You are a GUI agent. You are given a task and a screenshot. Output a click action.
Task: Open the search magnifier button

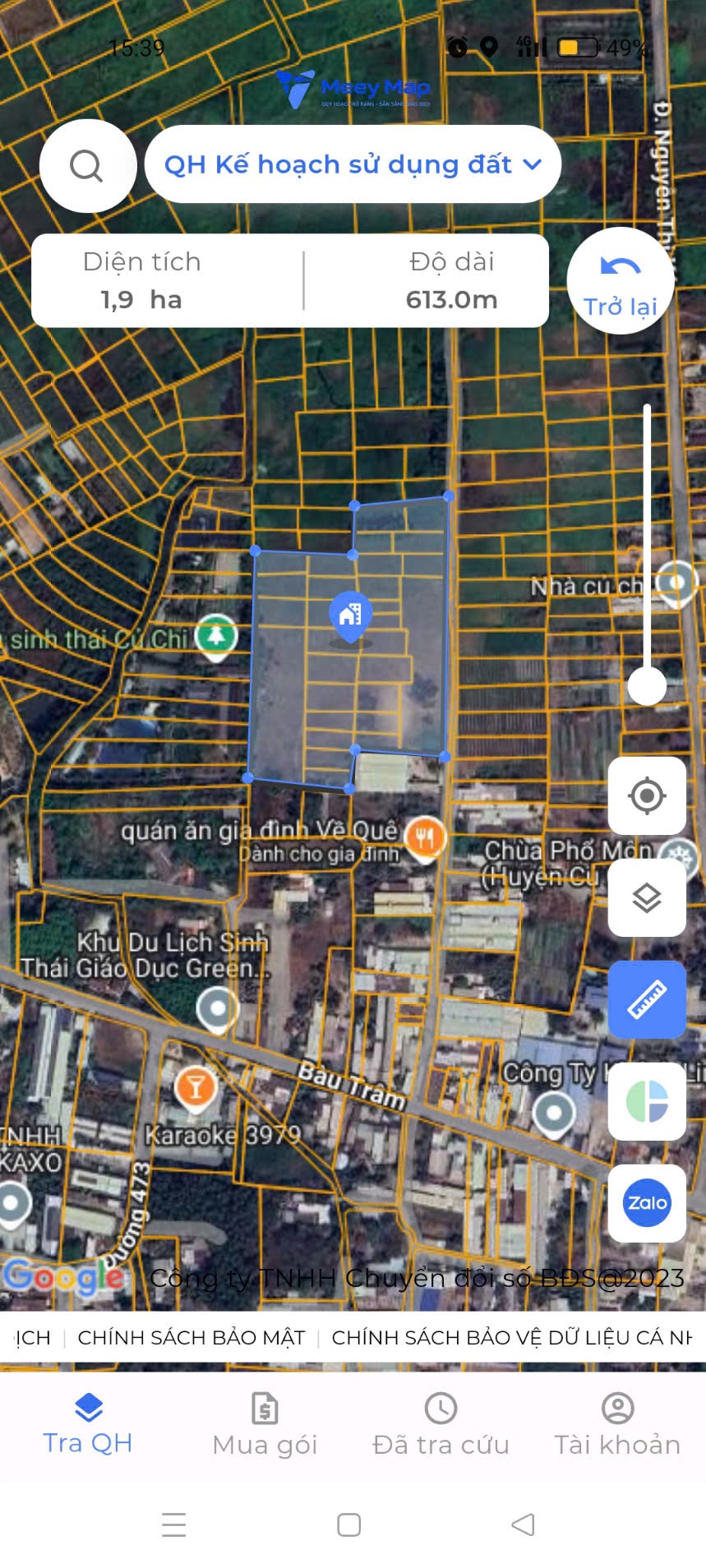click(86, 166)
